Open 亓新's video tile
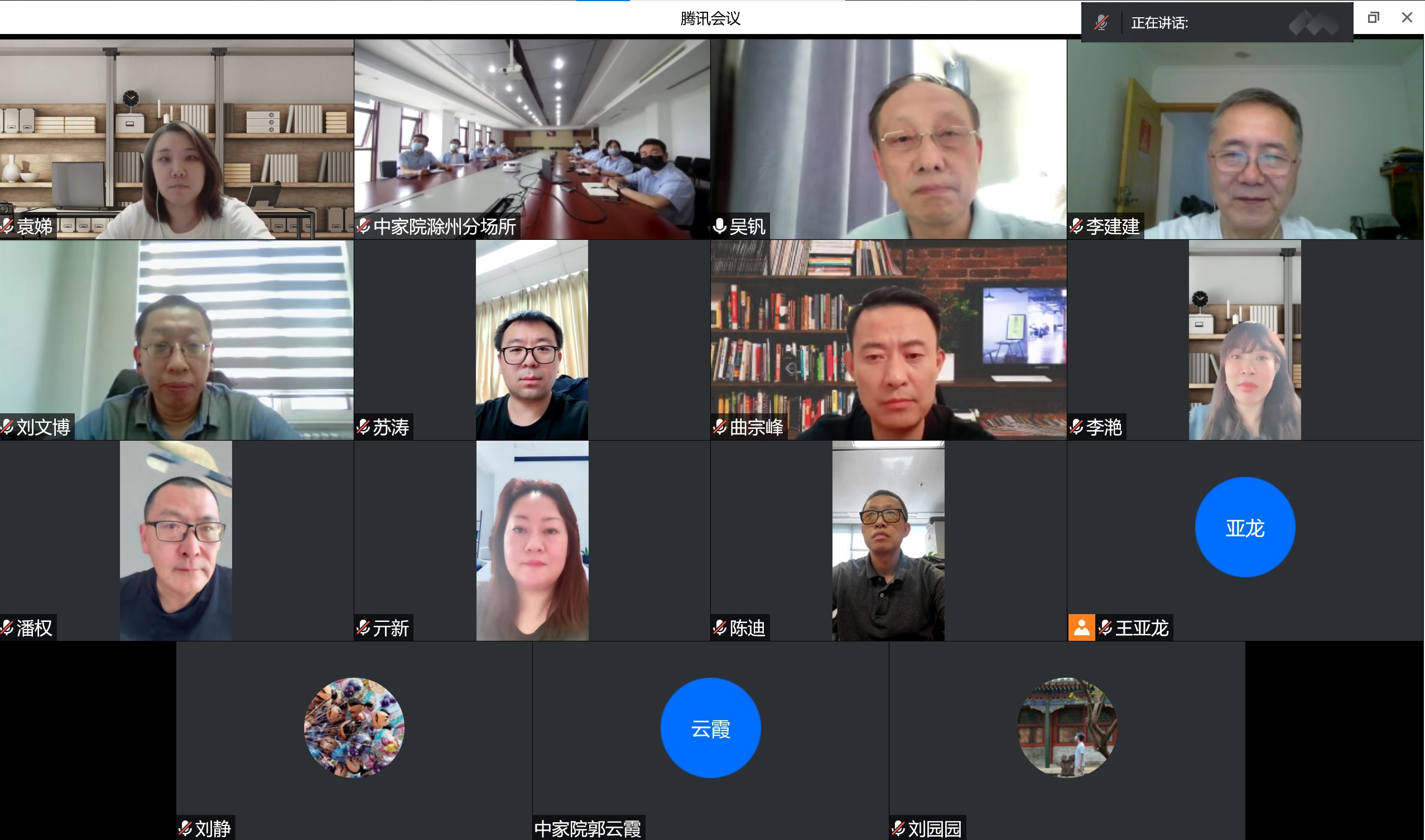The image size is (1425, 840). (532, 540)
